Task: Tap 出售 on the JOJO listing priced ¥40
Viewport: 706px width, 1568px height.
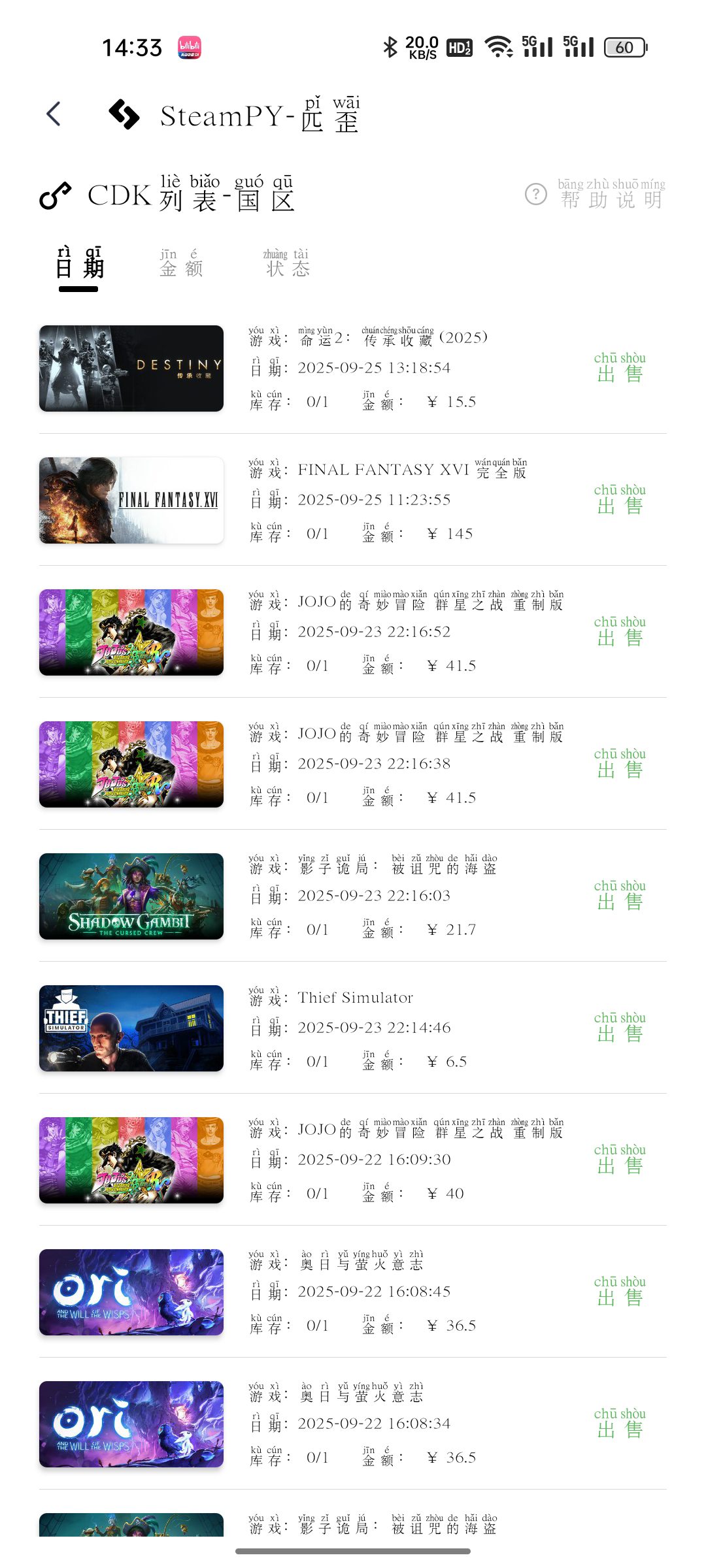Action: (x=620, y=1160)
